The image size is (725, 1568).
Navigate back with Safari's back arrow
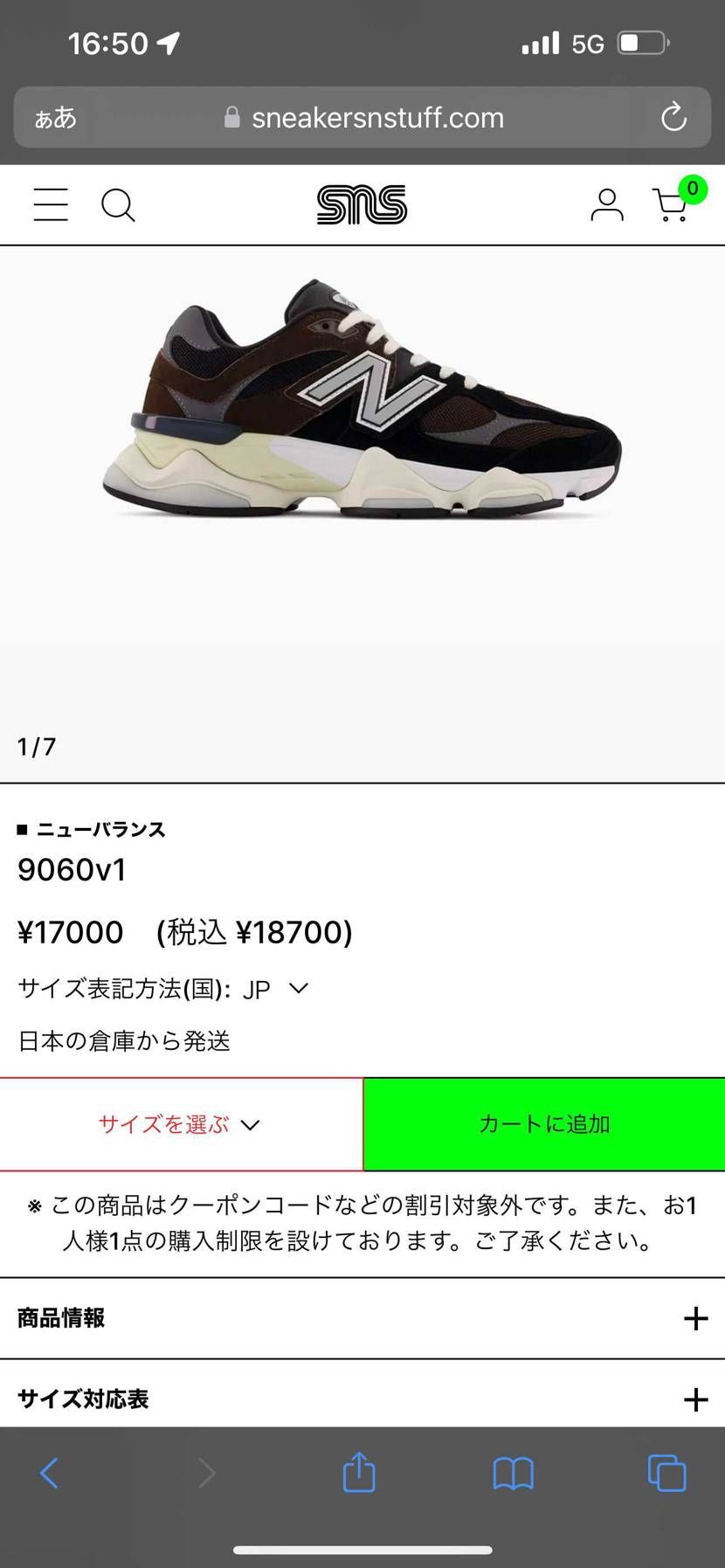coord(50,1472)
